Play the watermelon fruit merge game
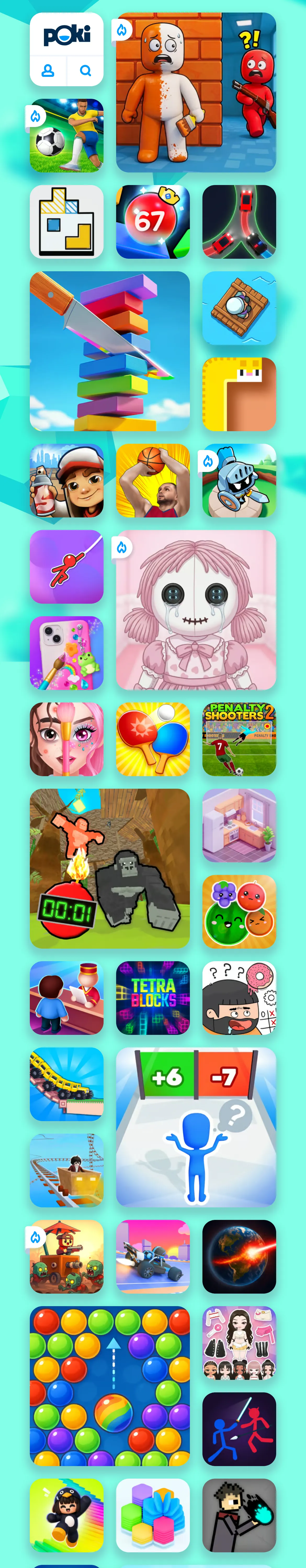Viewport: 306px width, 1568px height. tap(239, 911)
